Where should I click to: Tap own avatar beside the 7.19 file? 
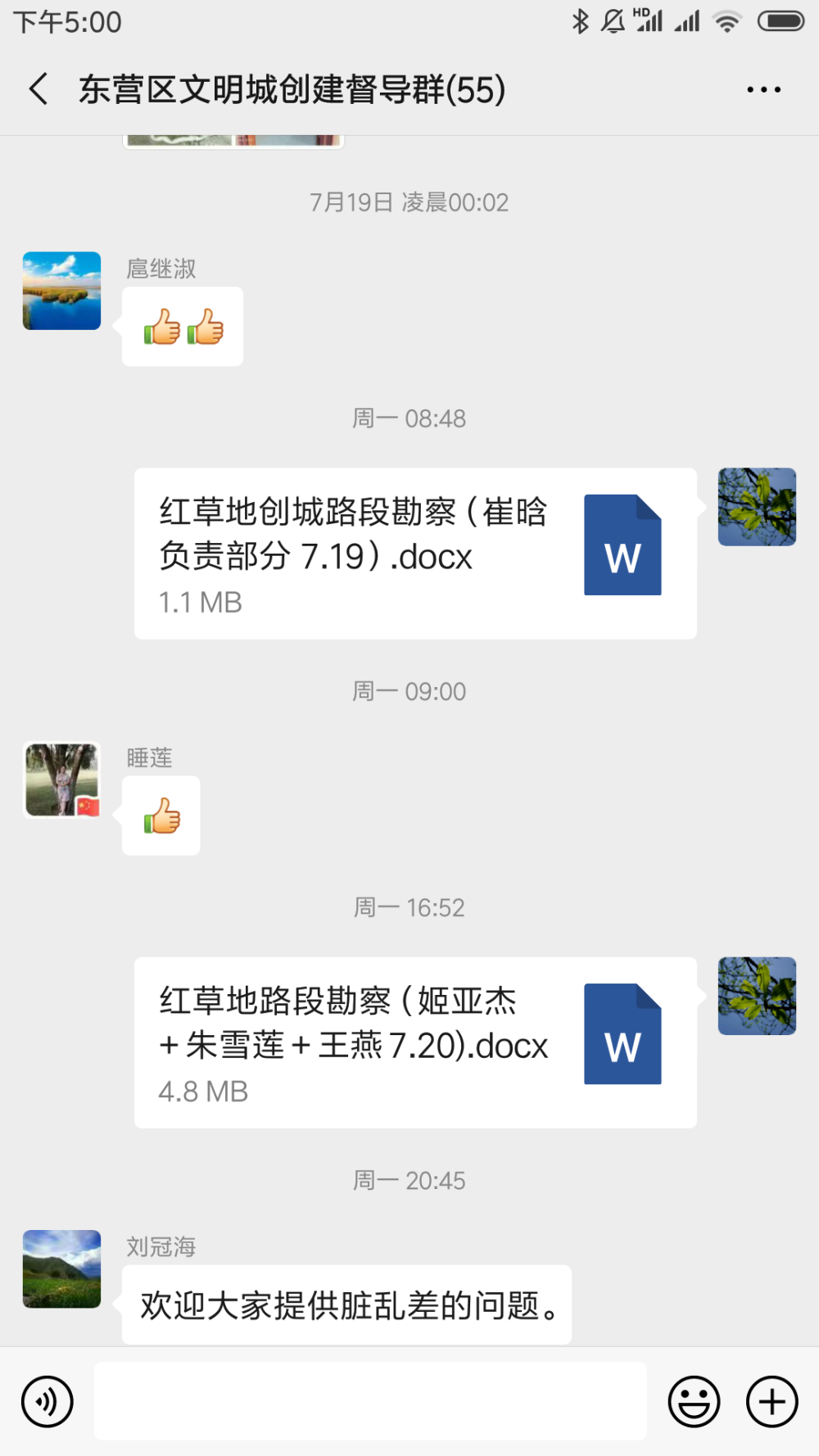pos(757,507)
